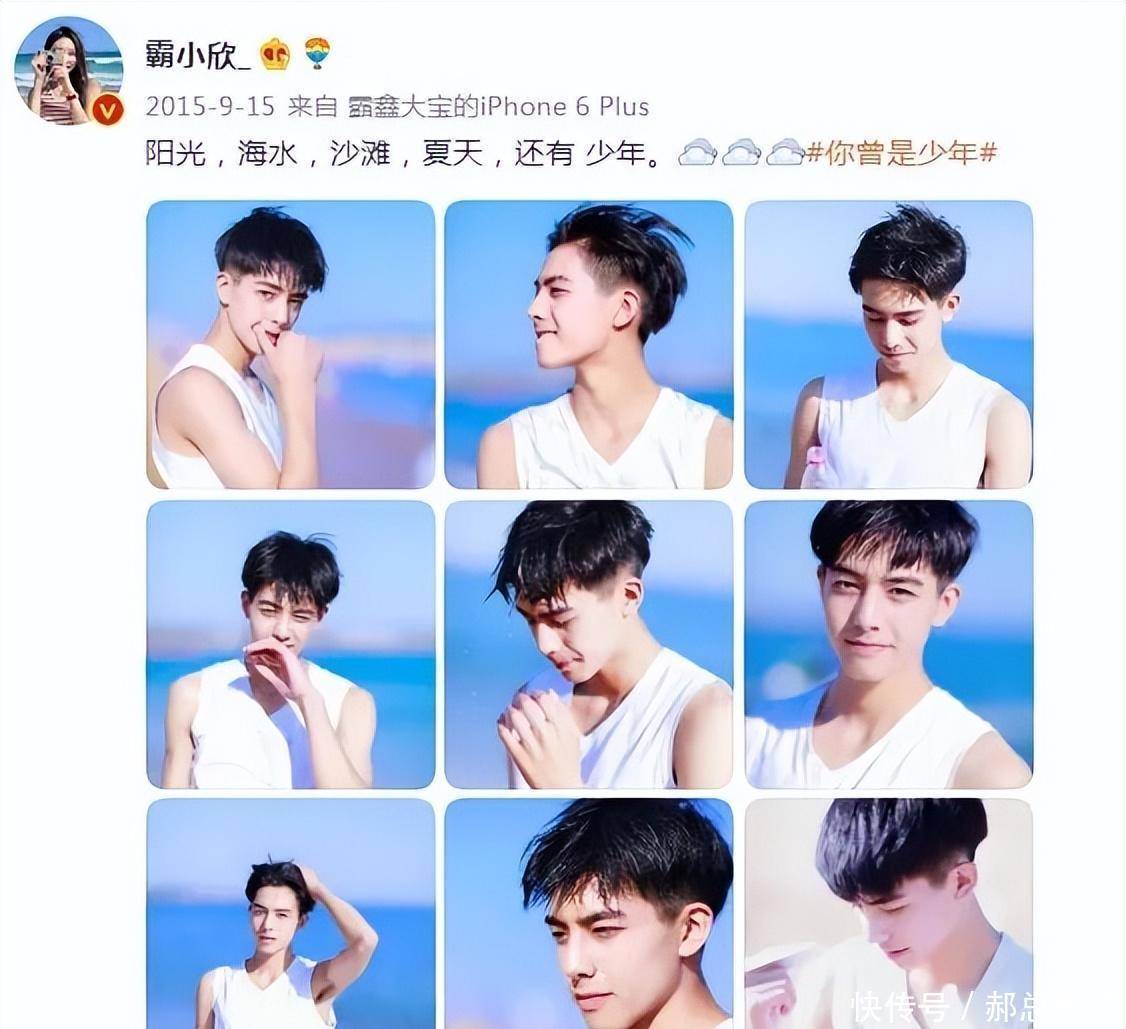
Task: Enlarge the photo with finger touching lips
Action: coord(291,344)
